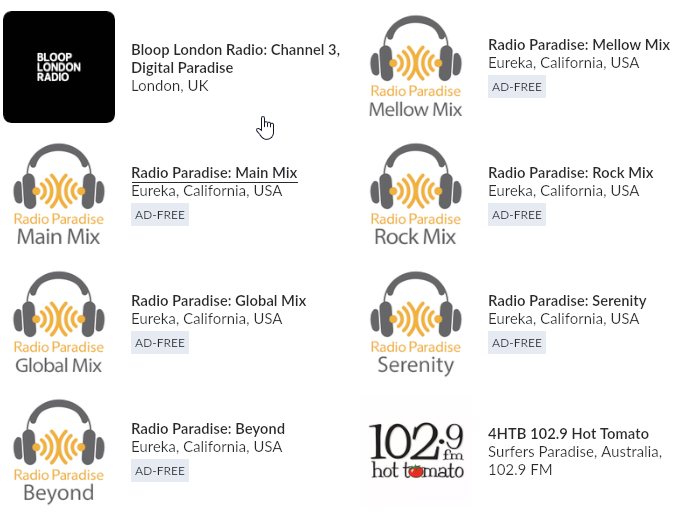The height and width of the screenshot is (516, 682).
Task: Open the Radio Paradise: Main Mix link
Action: point(214,172)
